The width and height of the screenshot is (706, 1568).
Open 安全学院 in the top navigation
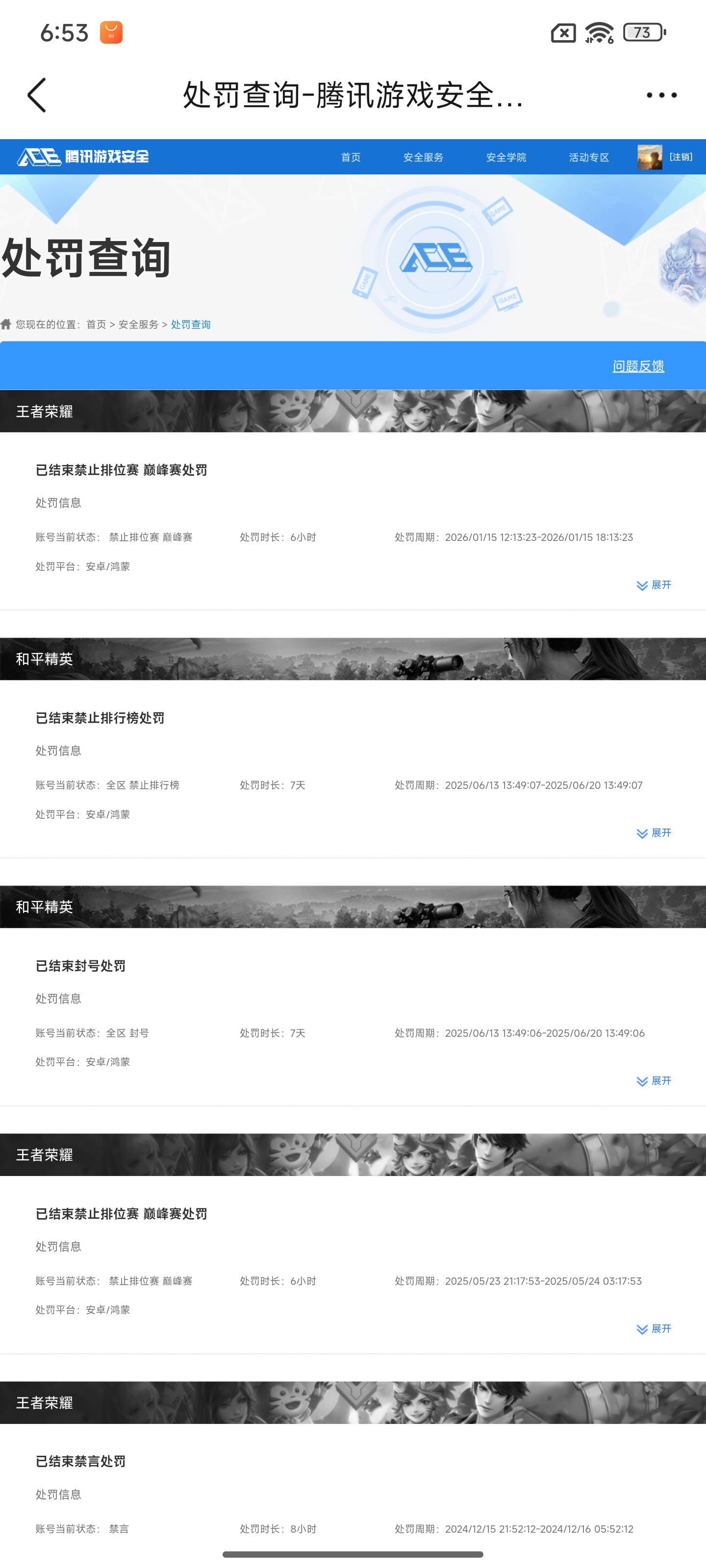click(x=505, y=157)
